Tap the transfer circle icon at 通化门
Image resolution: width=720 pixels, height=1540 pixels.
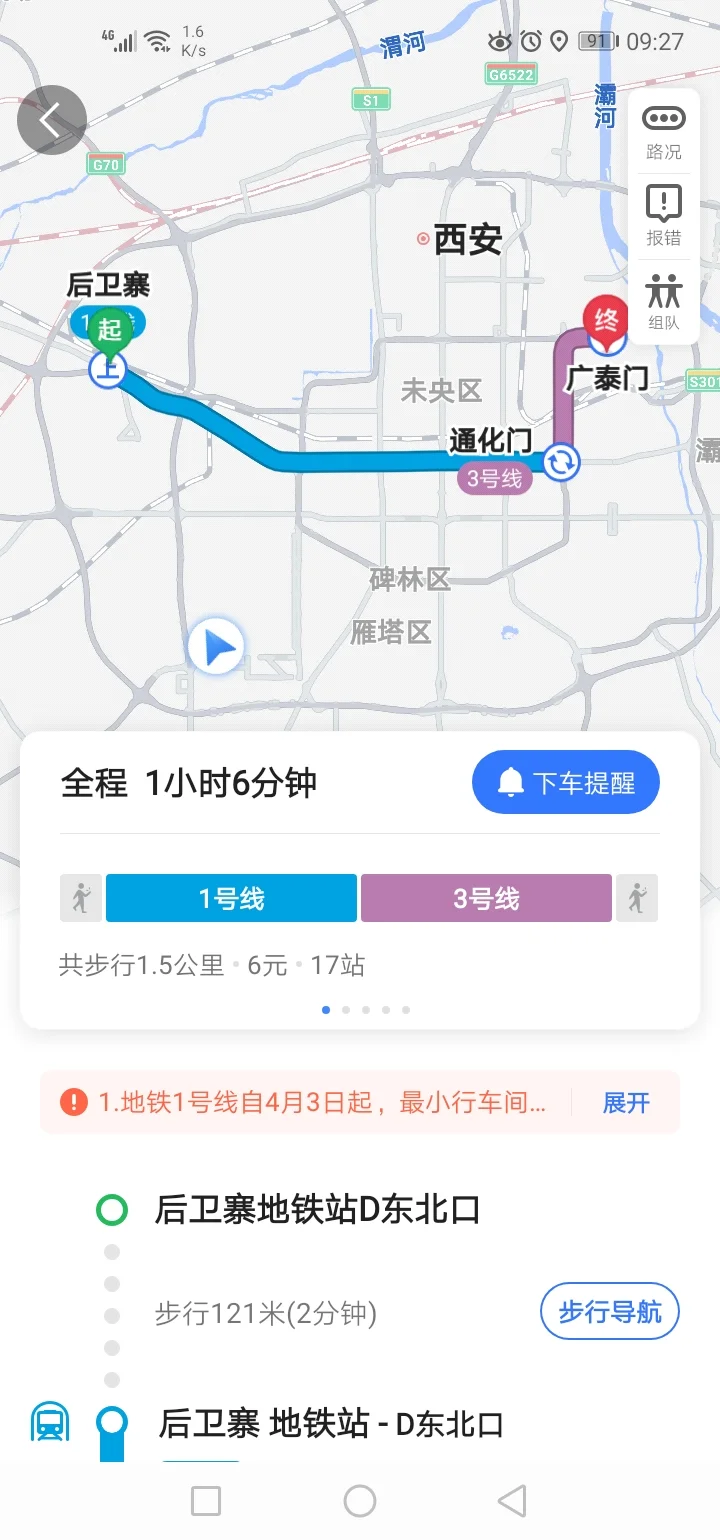561,463
